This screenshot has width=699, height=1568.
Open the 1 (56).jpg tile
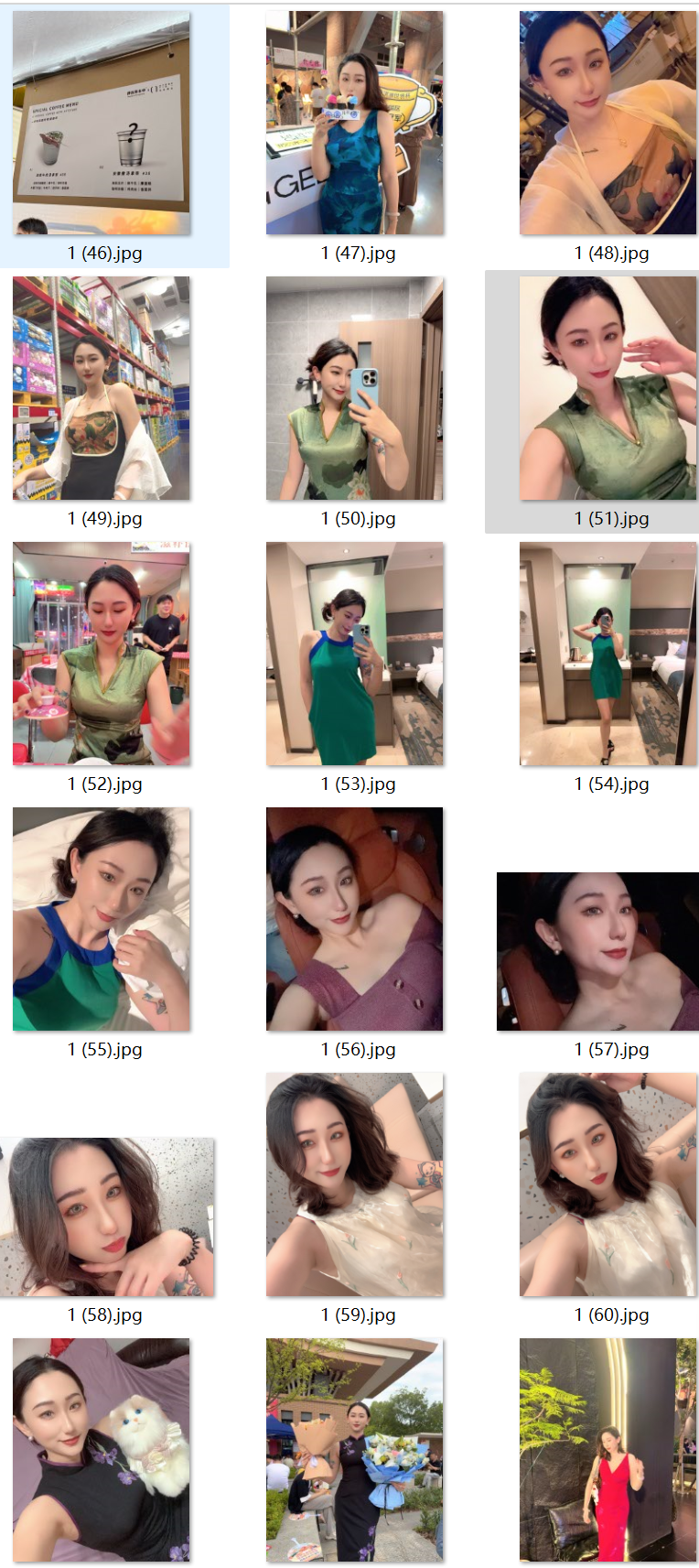pos(355,919)
